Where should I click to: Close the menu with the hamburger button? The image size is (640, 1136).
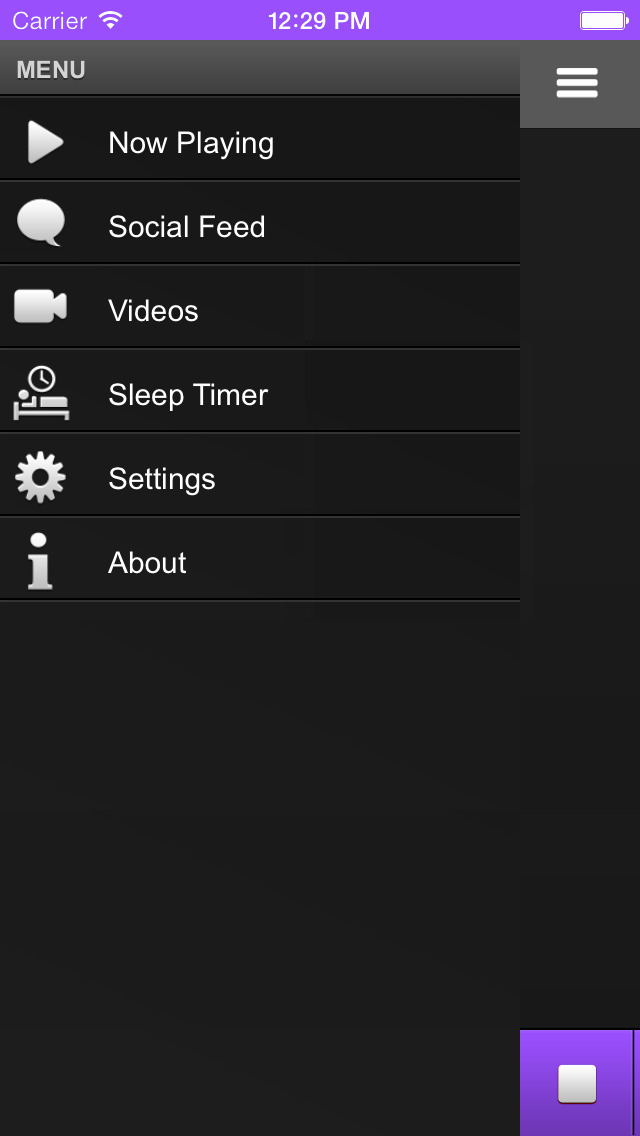click(x=577, y=83)
